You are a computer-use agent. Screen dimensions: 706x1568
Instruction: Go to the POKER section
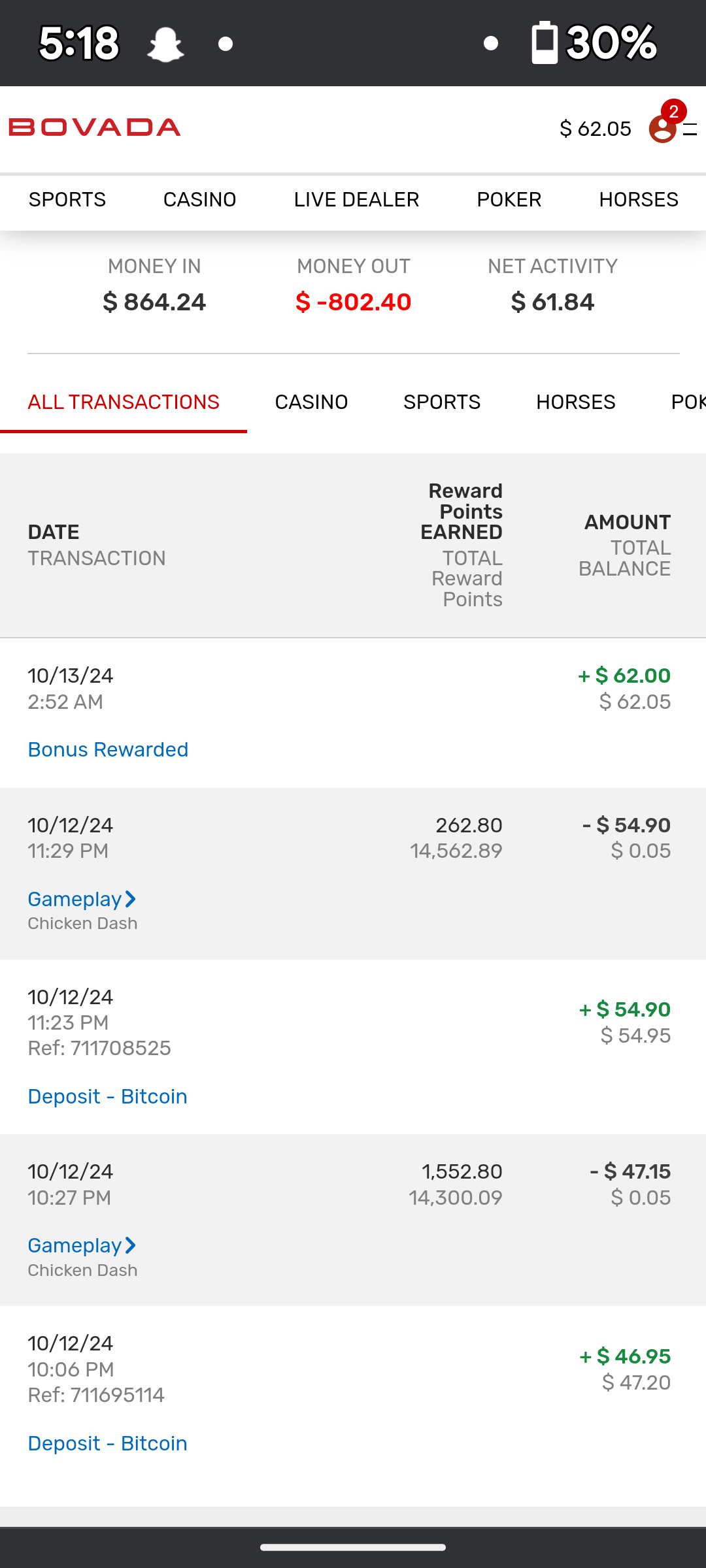pyautogui.click(x=509, y=199)
